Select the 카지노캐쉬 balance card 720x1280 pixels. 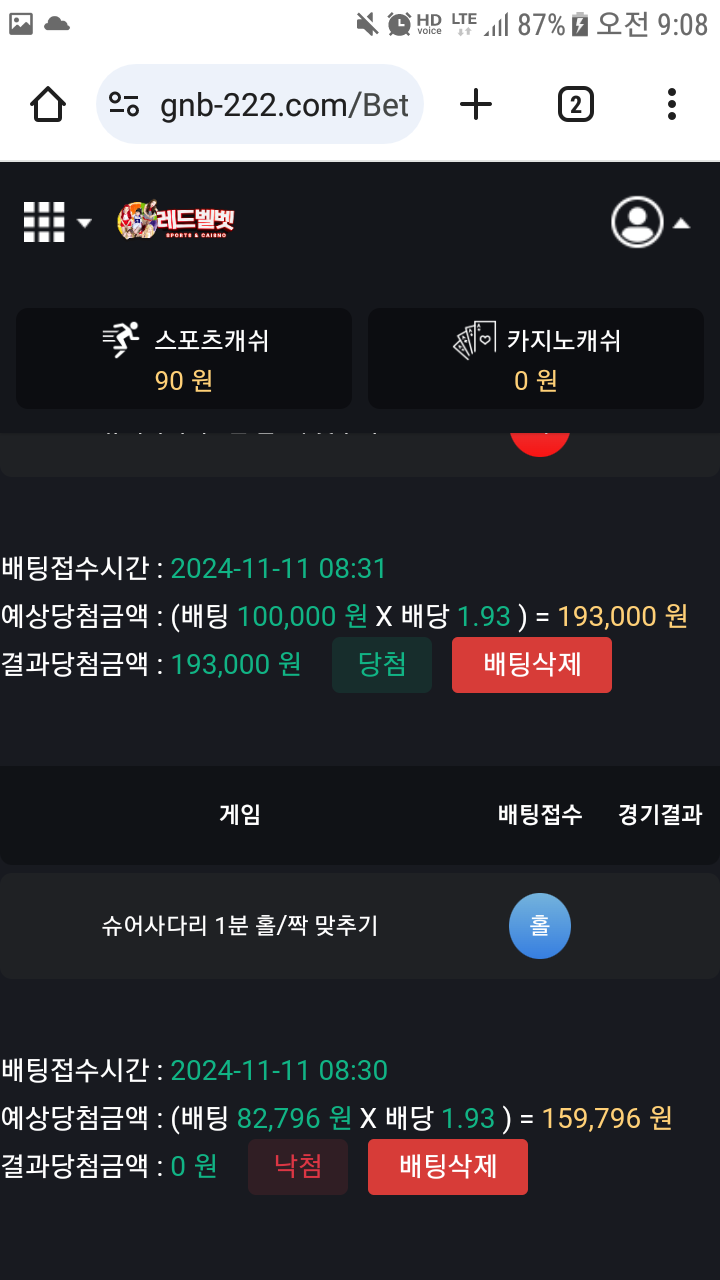tap(536, 358)
